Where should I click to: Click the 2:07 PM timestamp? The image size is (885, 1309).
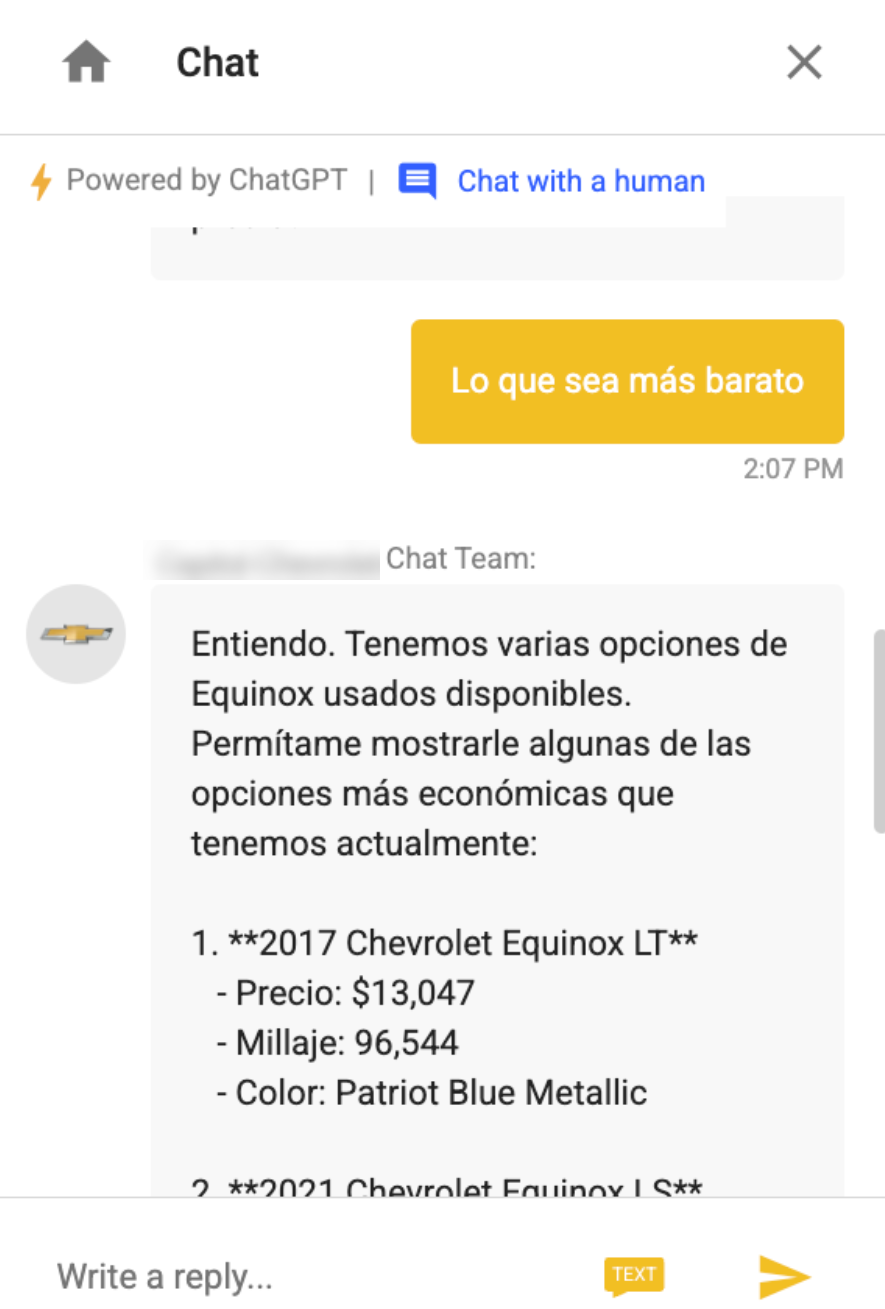793,468
